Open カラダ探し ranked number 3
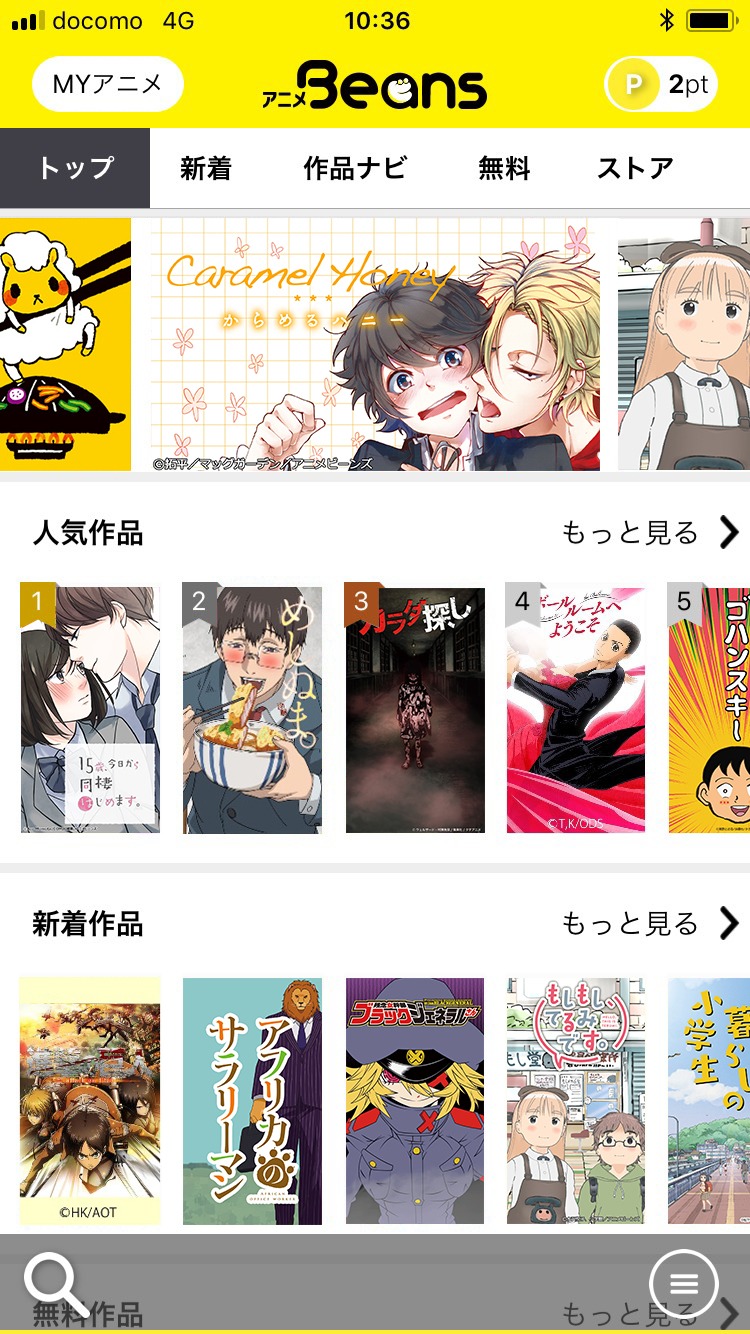750x1334 pixels. tap(414, 710)
